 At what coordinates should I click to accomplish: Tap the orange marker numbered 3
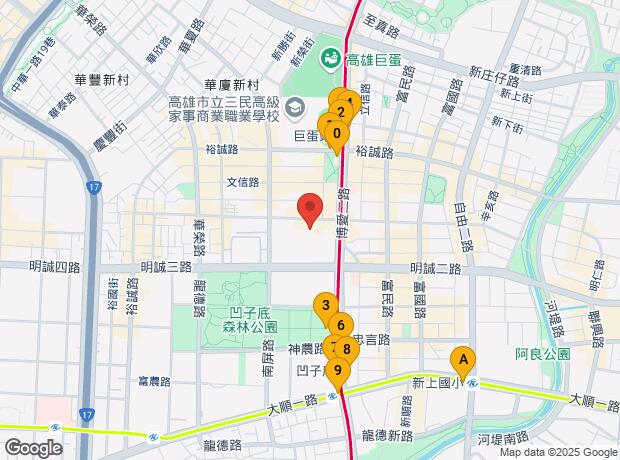(324, 305)
